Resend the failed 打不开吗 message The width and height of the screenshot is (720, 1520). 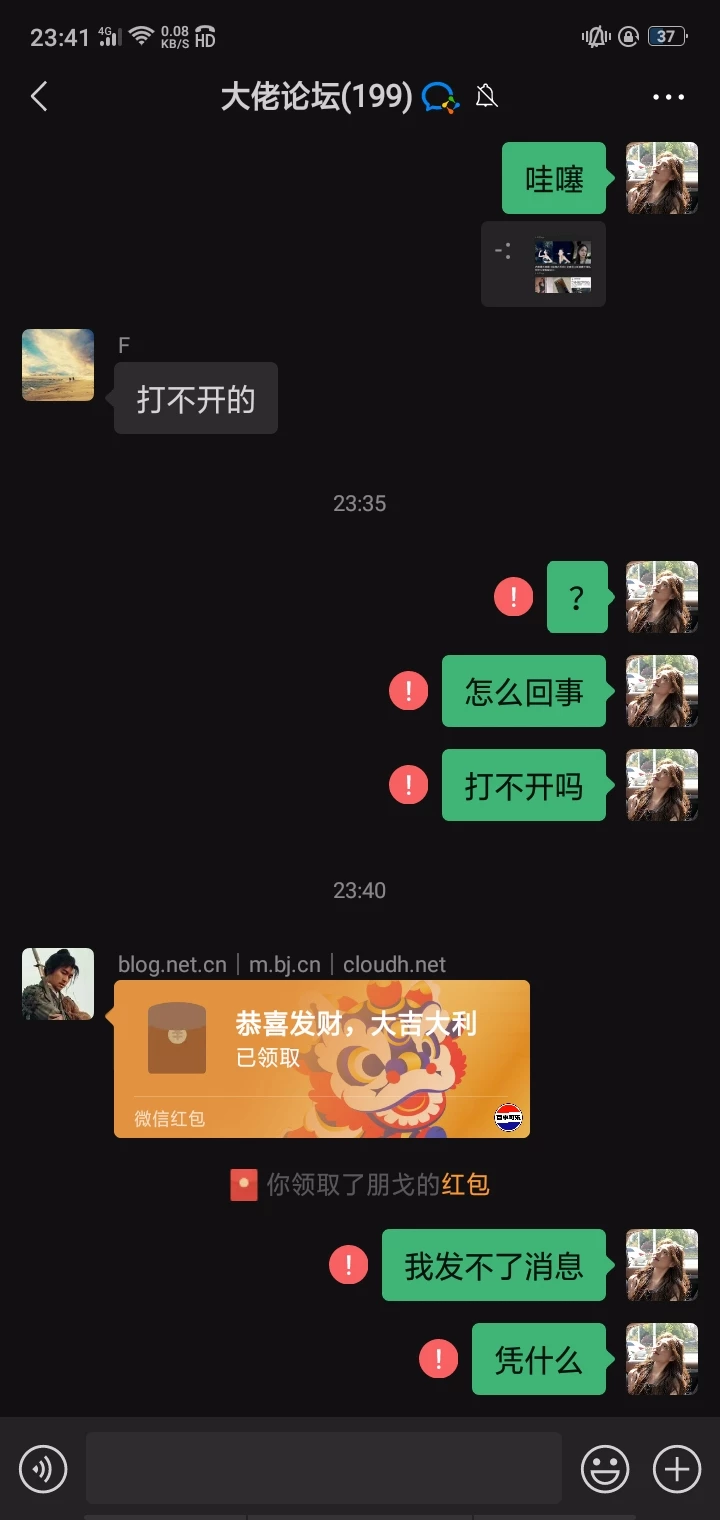point(408,785)
